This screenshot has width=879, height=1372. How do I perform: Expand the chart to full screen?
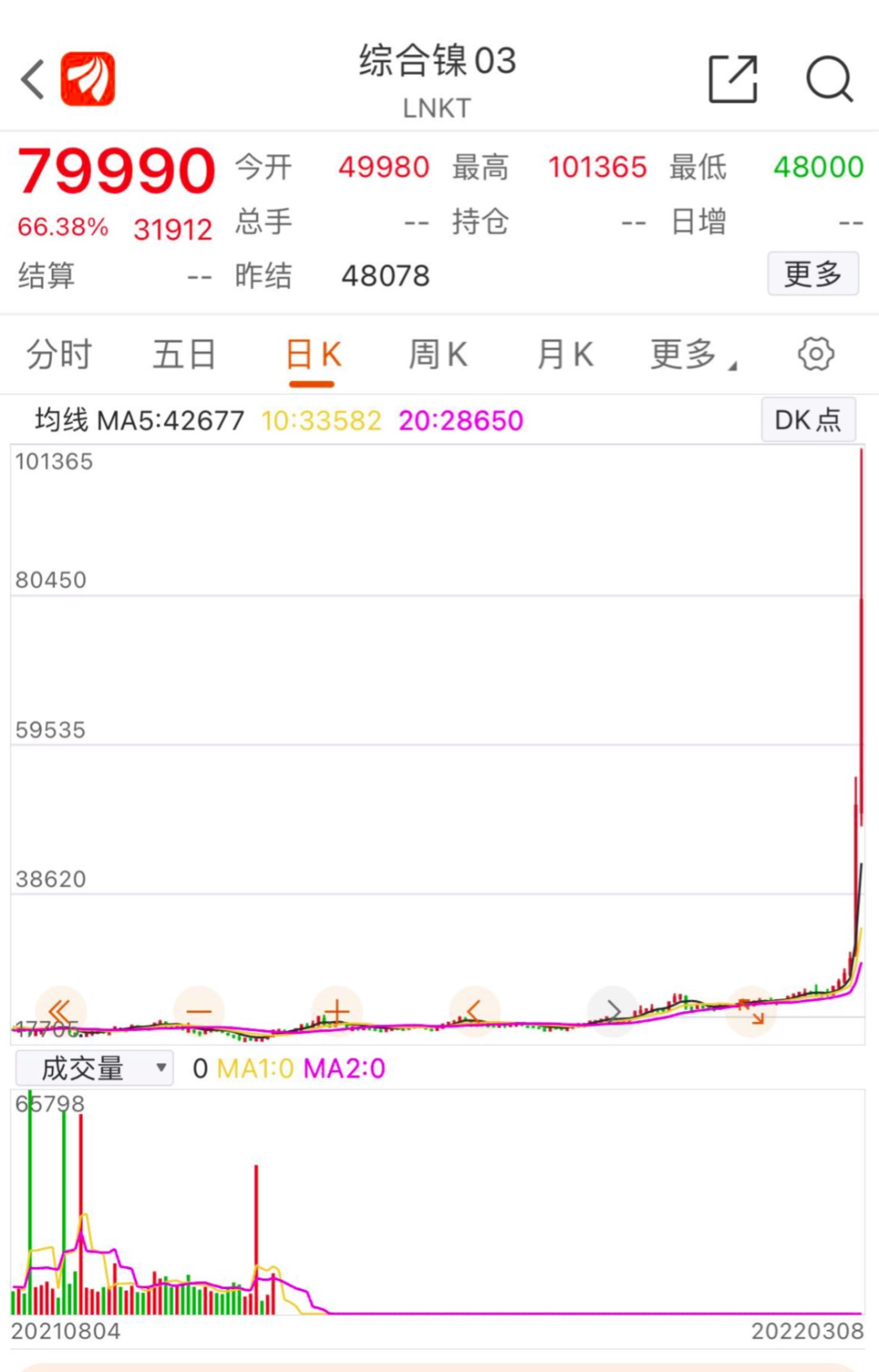tap(750, 1011)
